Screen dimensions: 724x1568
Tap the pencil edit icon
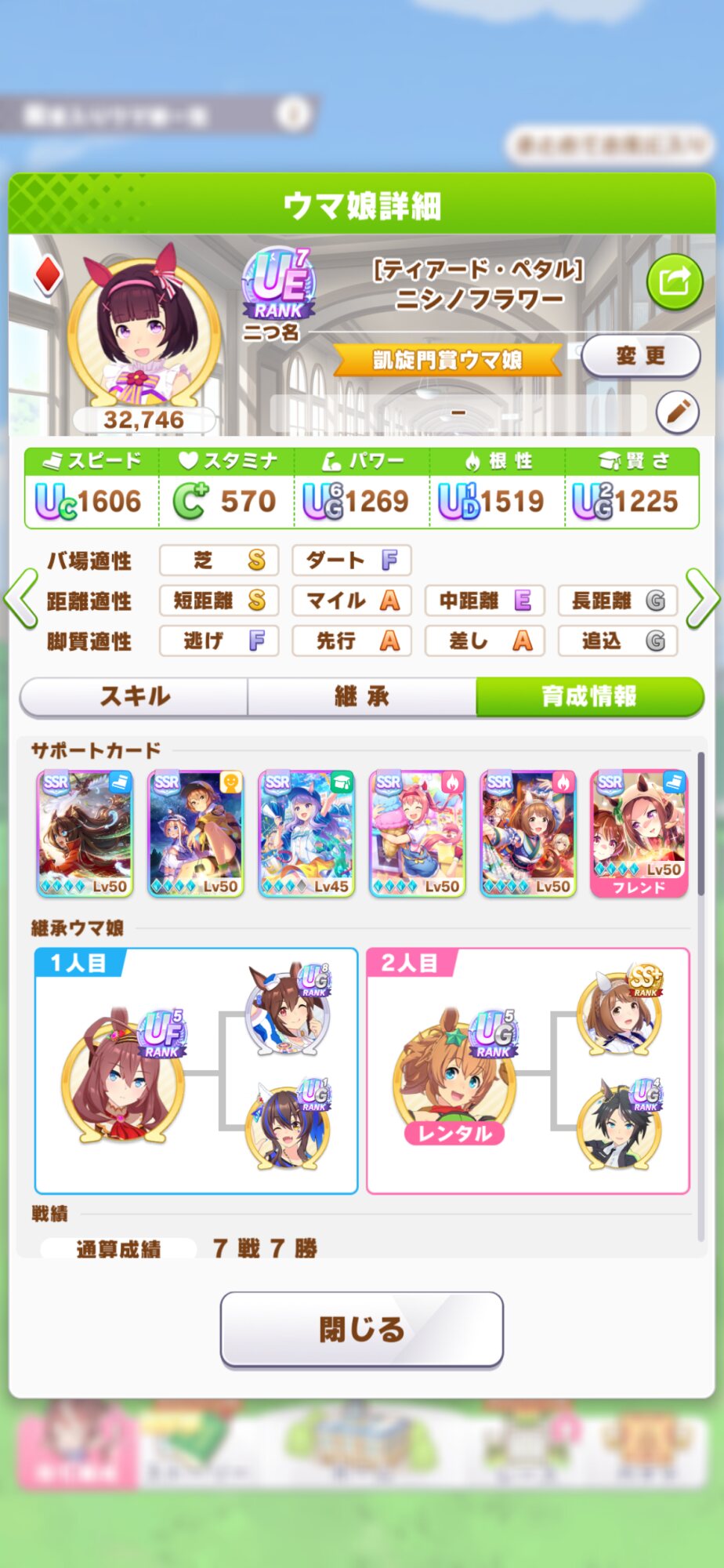677,411
